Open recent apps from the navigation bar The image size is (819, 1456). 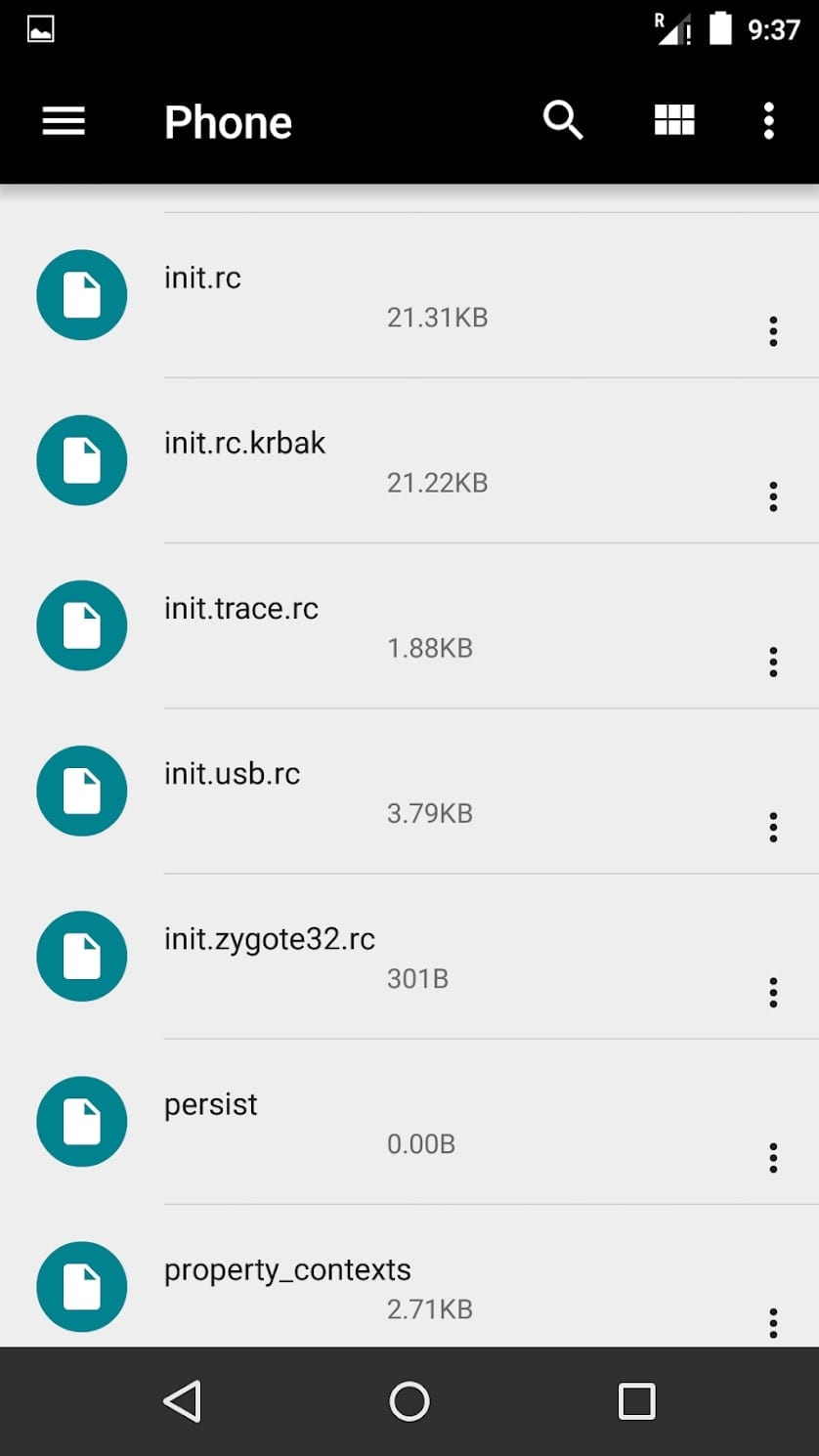pos(636,1401)
